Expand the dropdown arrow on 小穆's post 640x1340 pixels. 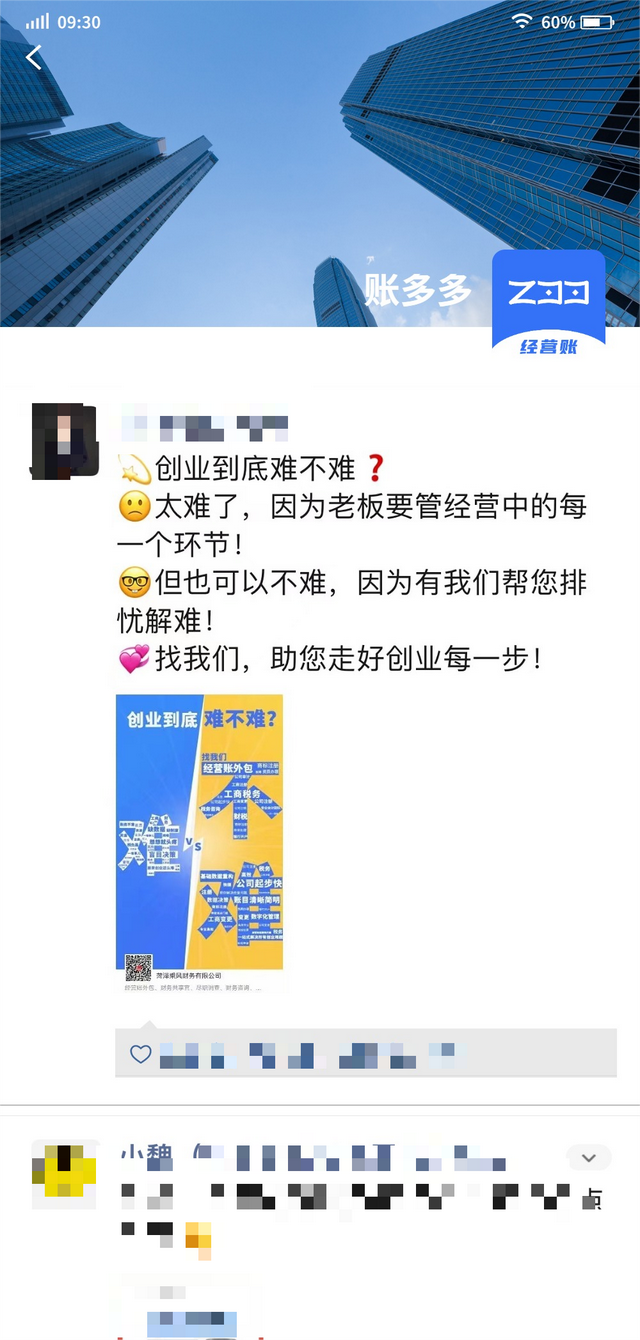coord(589,1158)
